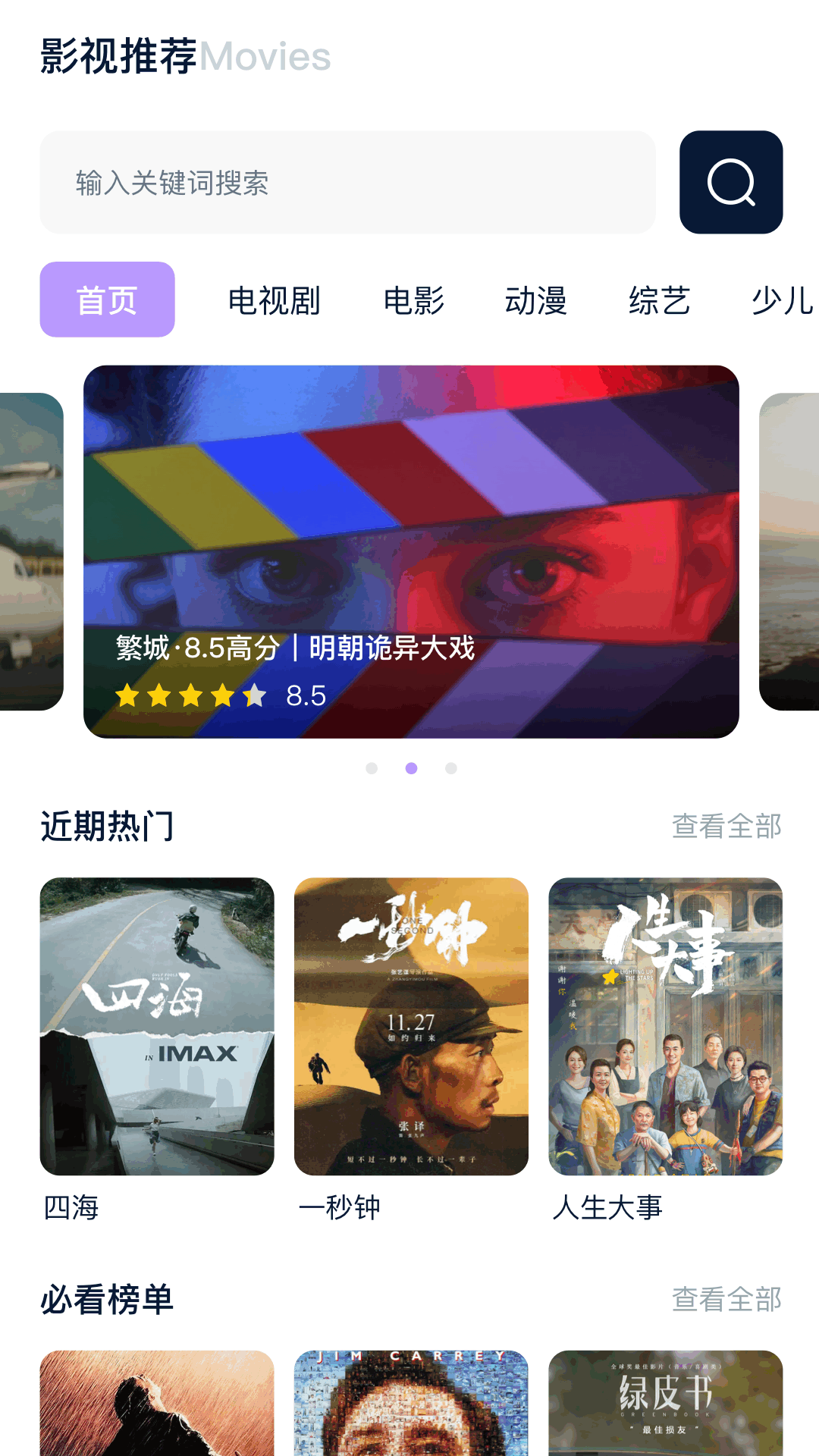
Task: Select the first carousel pagination dot
Action: tap(372, 768)
